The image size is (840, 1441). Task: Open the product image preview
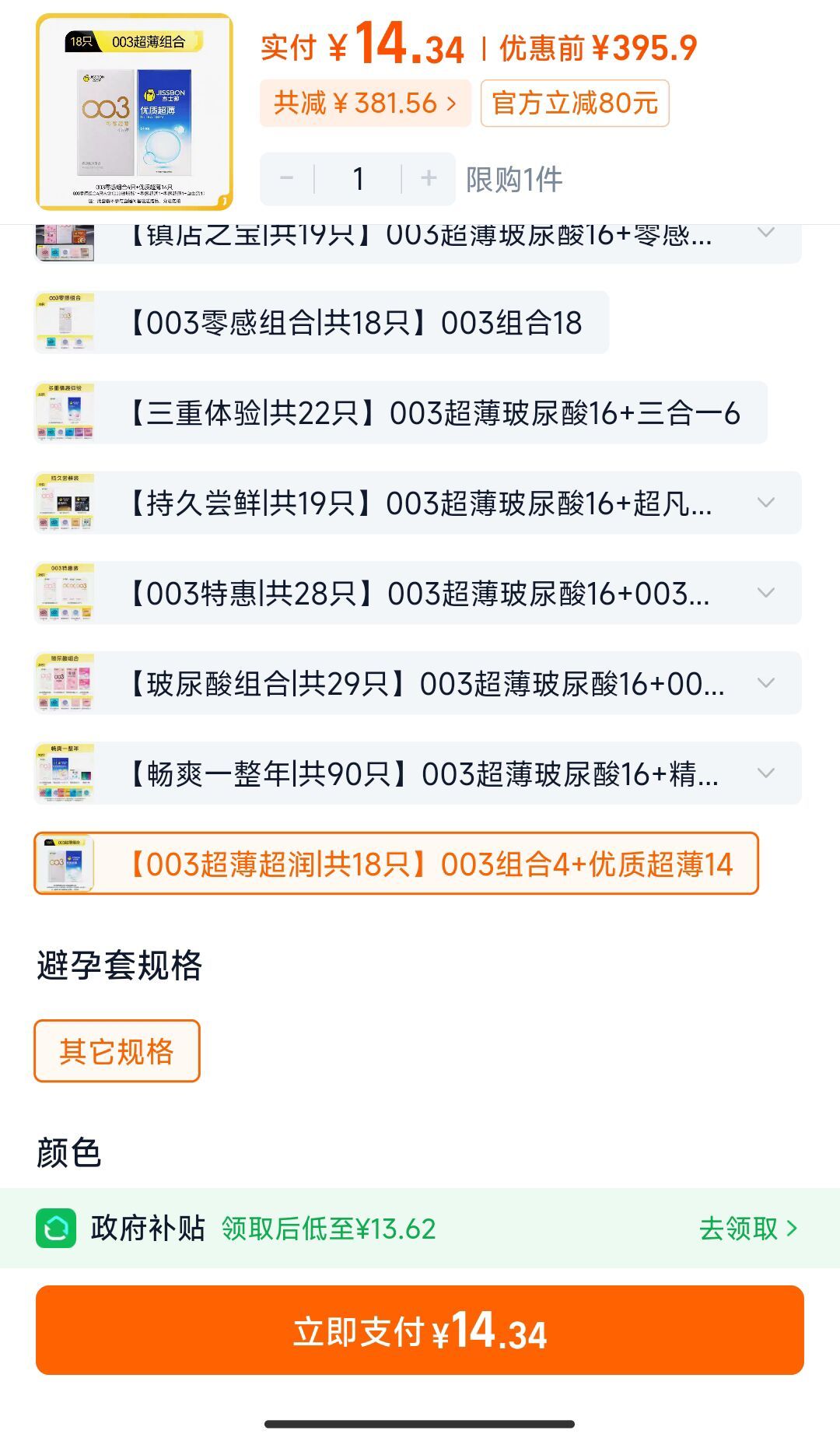point(135,112)
